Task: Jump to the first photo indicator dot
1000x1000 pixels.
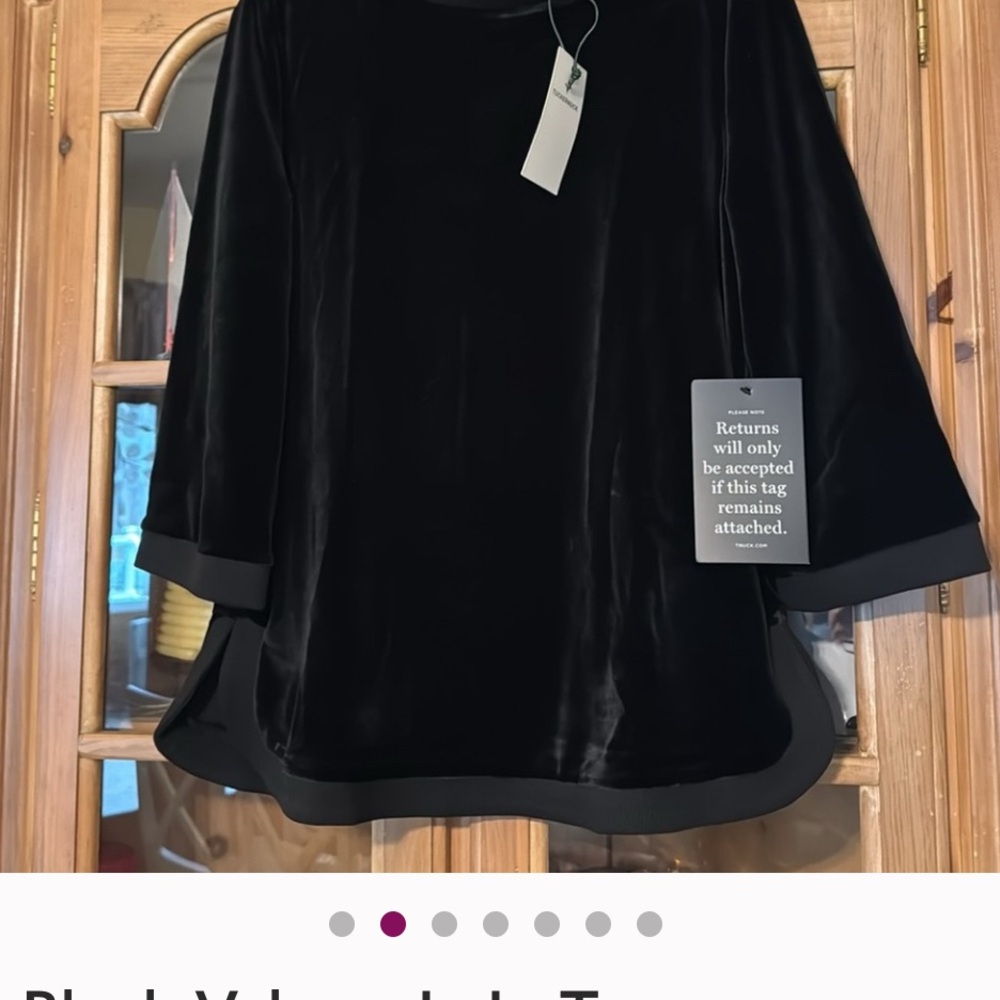Action: pyautogui.click(x=342, y=924)
